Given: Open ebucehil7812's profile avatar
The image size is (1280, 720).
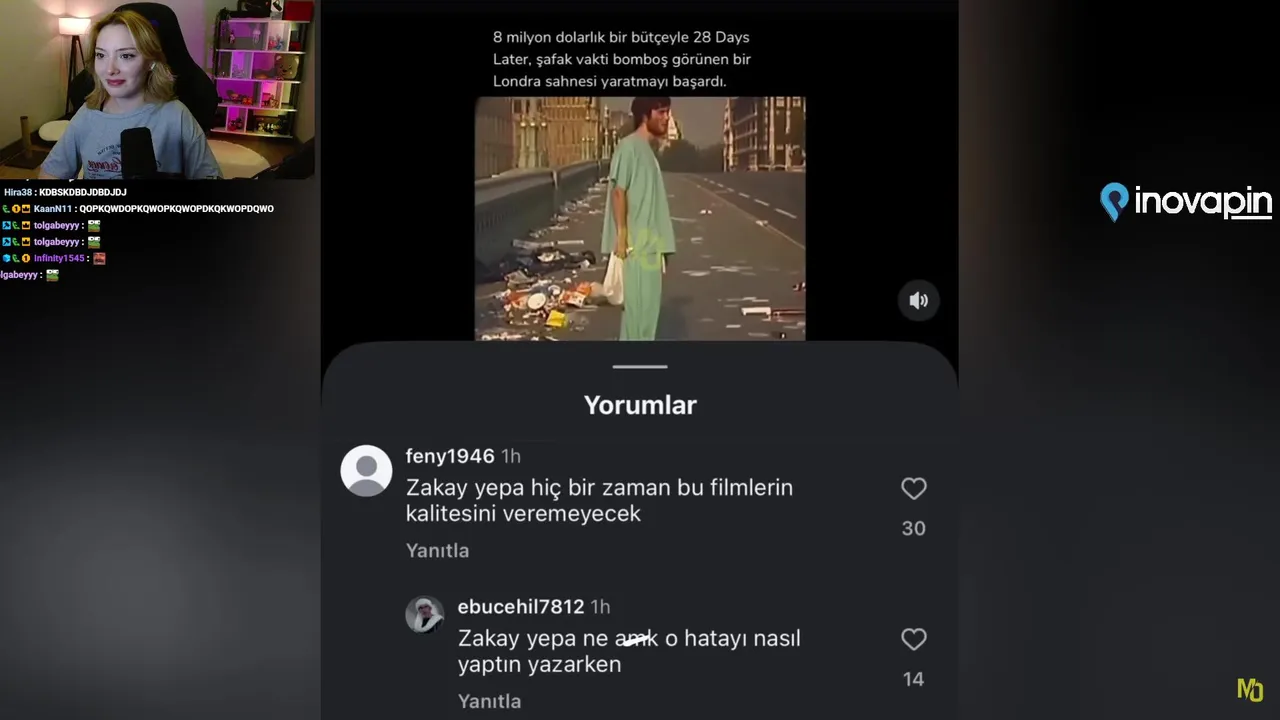Looking at the screenshot, I should point(424,614).
